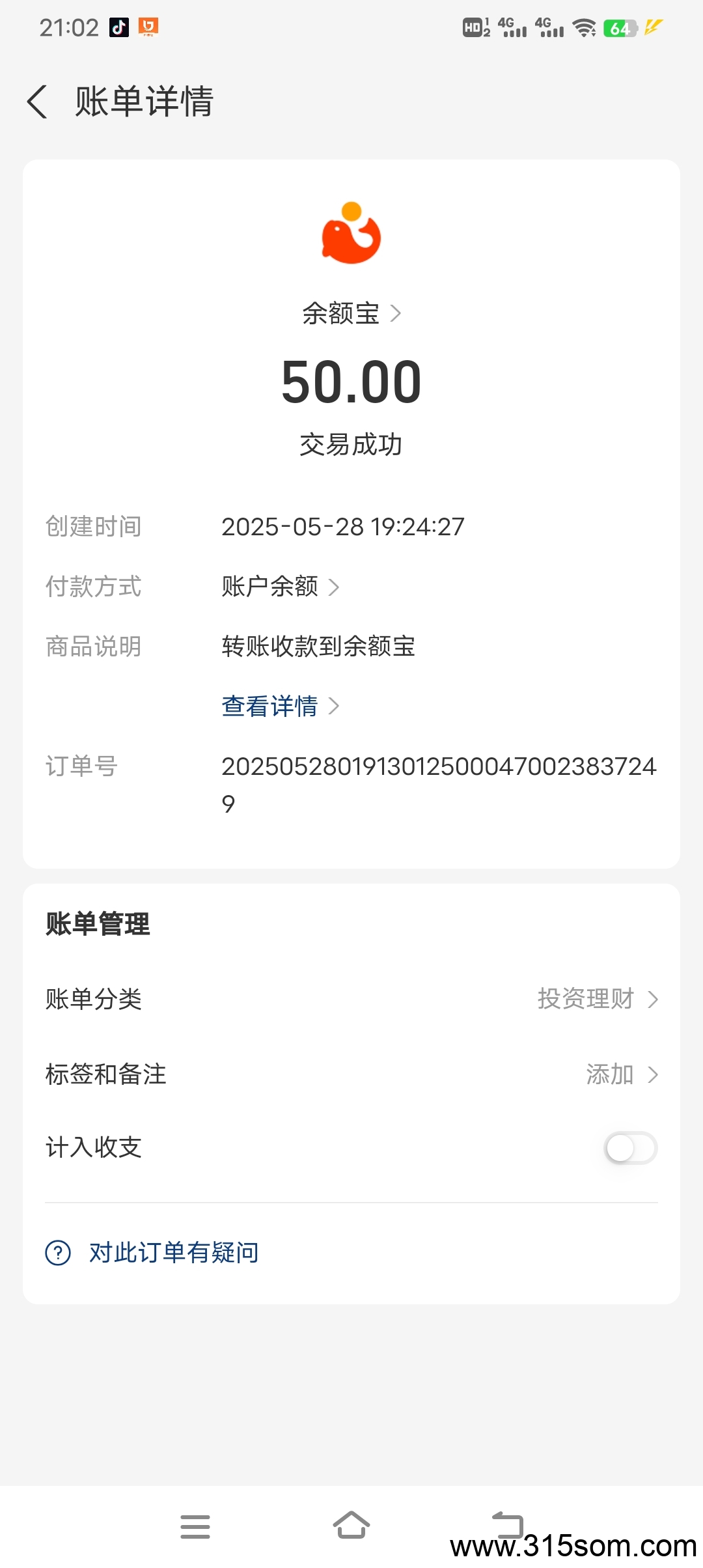
Task: Go back from 账单详情 page
Action: click(x=38, y=102)
